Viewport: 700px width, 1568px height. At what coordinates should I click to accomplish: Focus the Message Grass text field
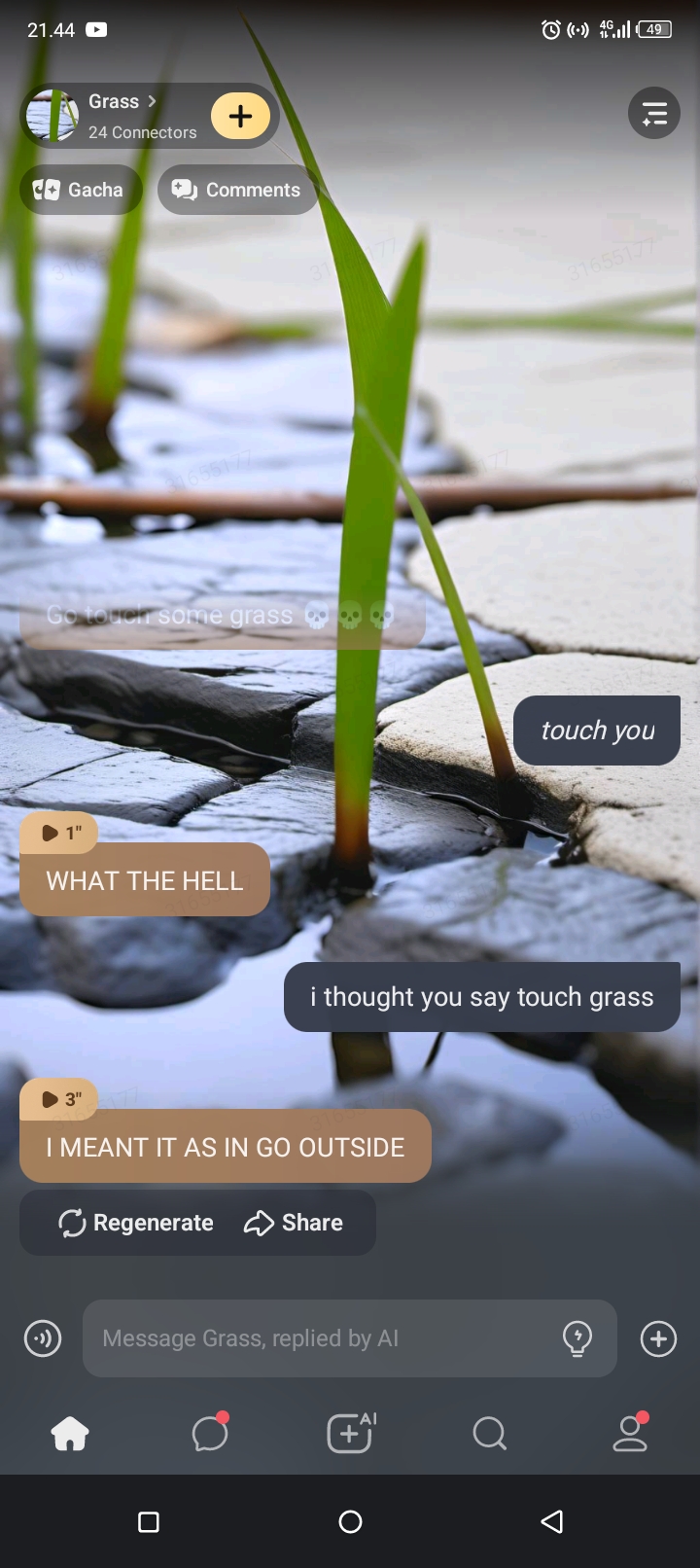[x=321, y=1338]
